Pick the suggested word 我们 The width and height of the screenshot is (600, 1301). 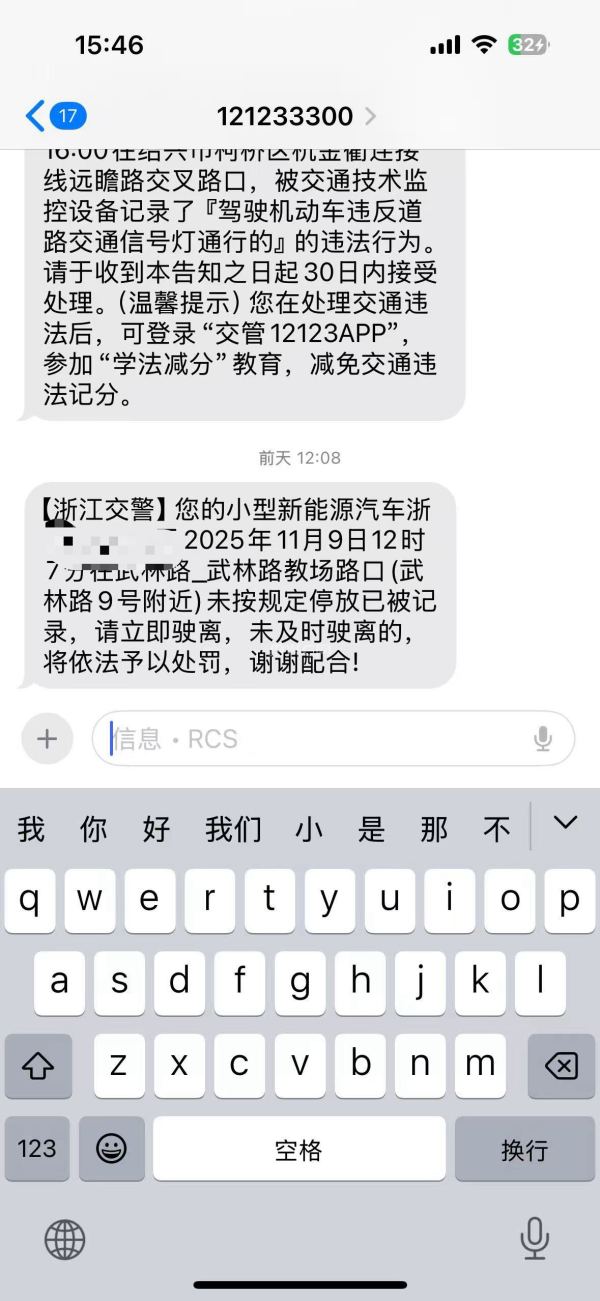pos(234,828)
